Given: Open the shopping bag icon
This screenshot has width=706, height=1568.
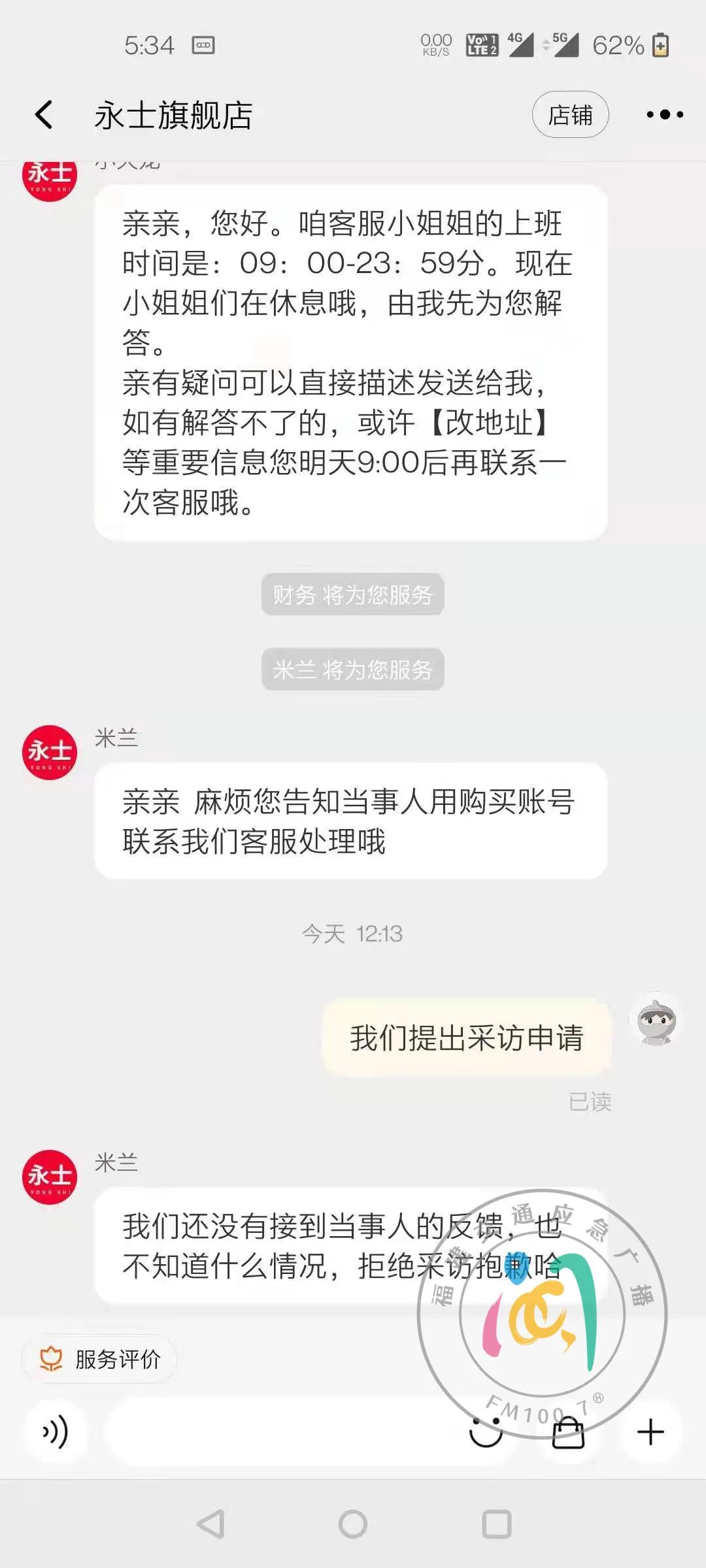Looking at the screenshot, I should [568, 1432].
